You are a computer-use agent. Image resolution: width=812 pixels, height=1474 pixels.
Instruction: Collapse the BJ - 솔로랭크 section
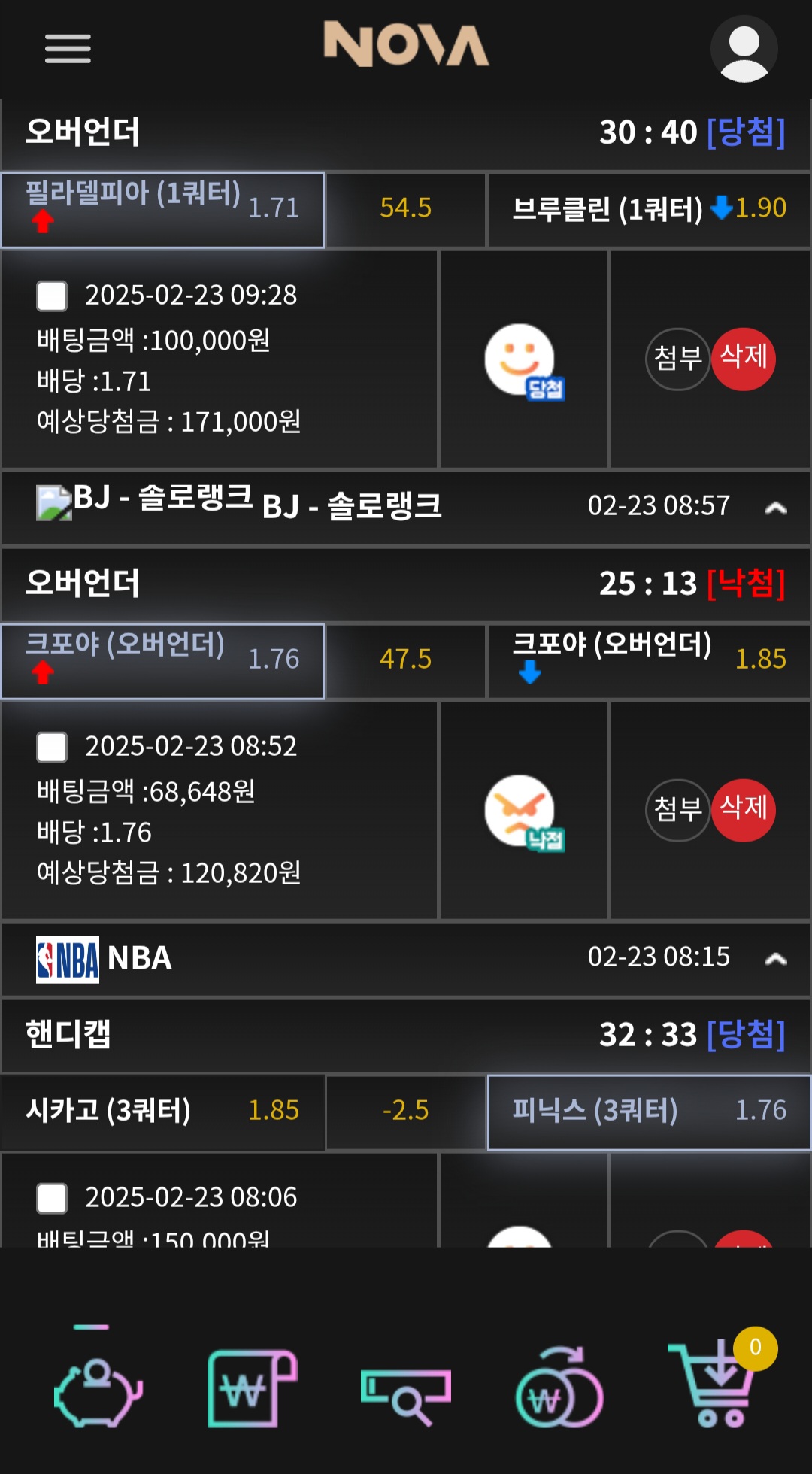tap(775, 508)
